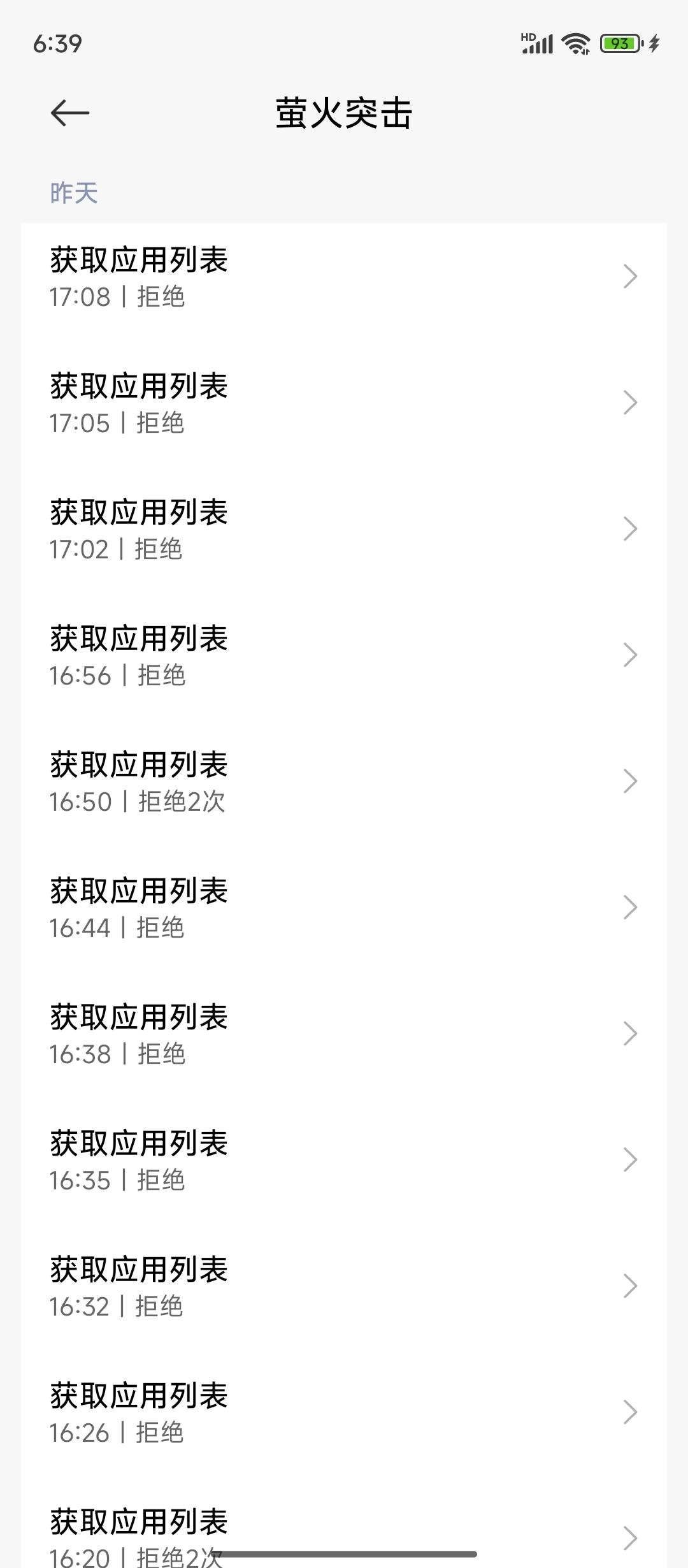This screenshot has width=688, height=1568.
Task: View details of the 16:32 entry
Action: pyautogui.click(x=343, y=1286)
